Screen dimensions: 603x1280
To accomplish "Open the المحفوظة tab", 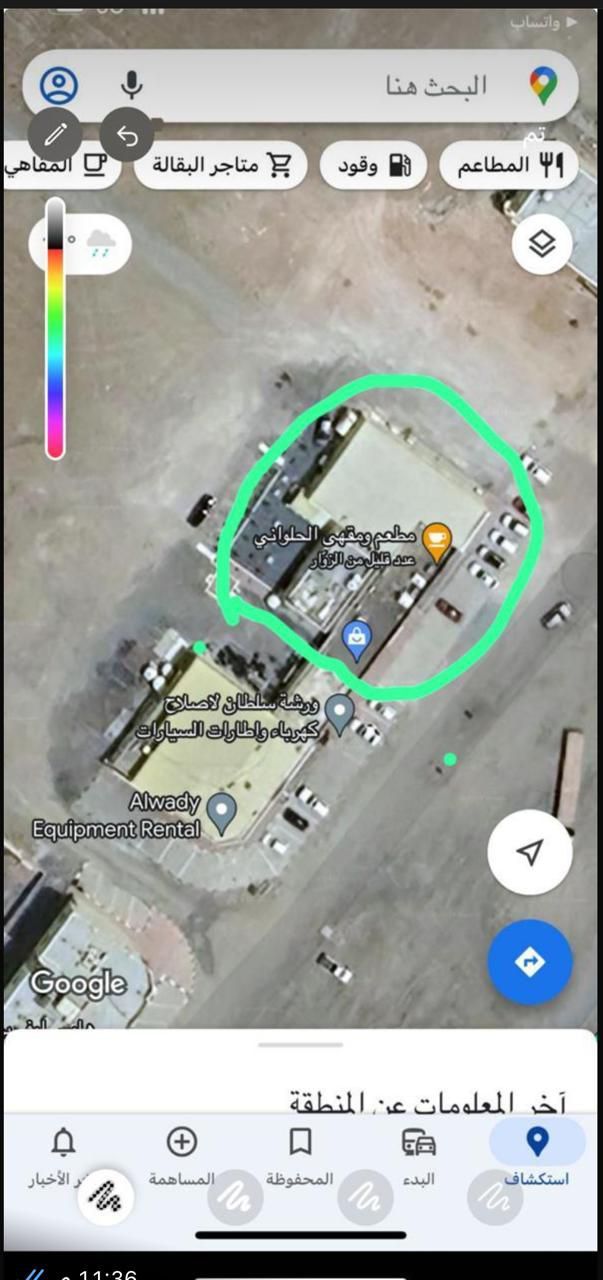I will coord(300,1153).
